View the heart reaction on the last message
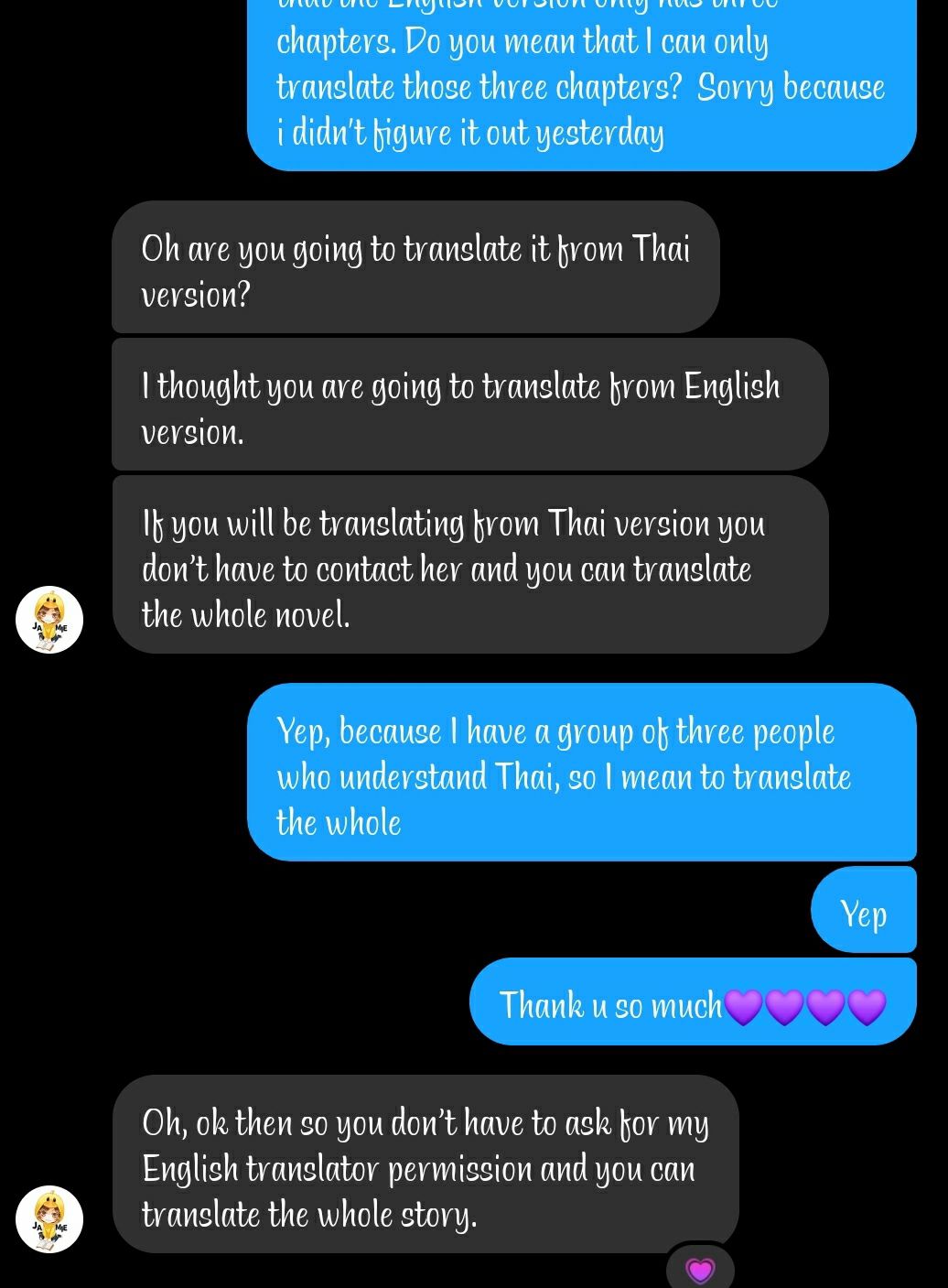The height and width of the screenshot is (1288, 948). (700, 1270)
